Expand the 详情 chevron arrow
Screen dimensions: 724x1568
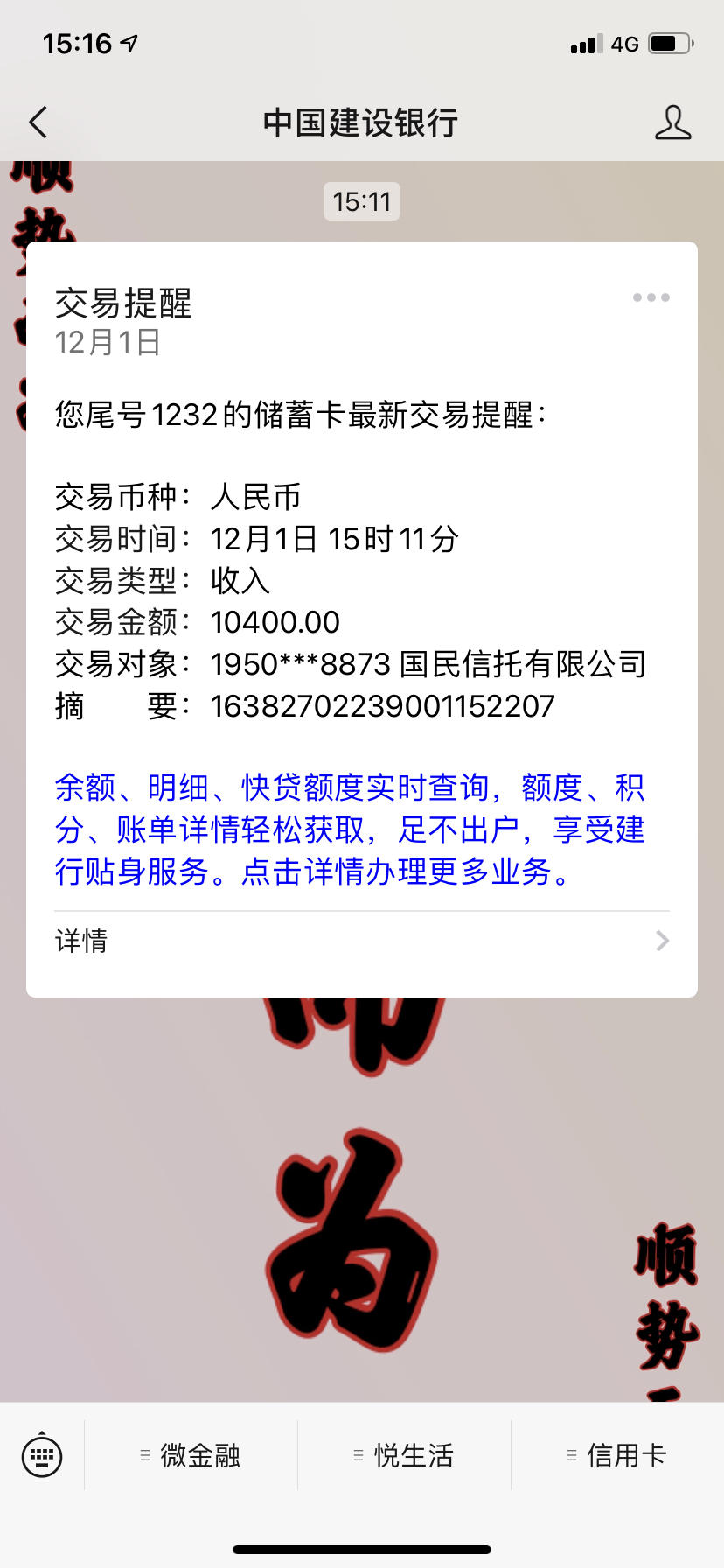(x=662, y=941)
